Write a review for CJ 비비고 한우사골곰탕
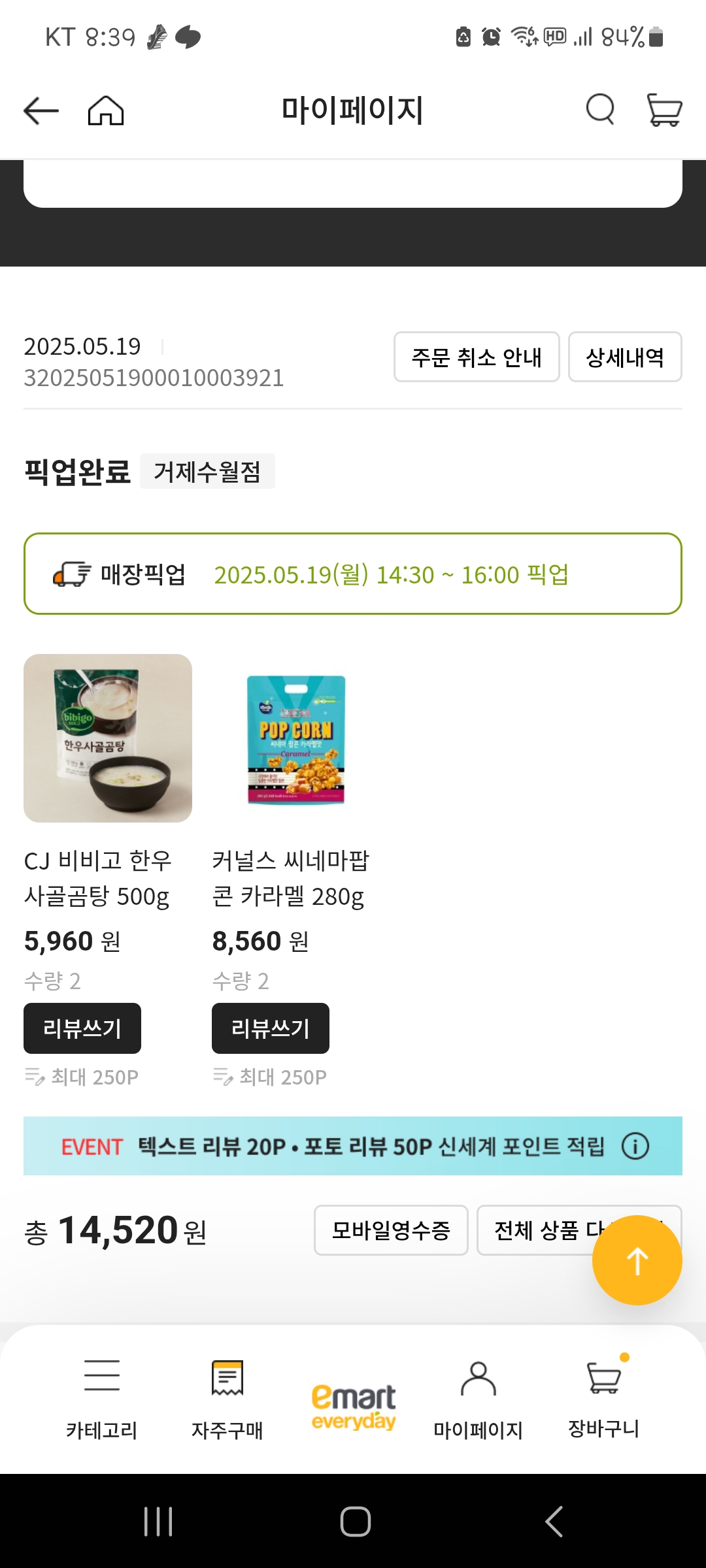Viewport: 706px width, 1568px height. (x=82, y=1027)
